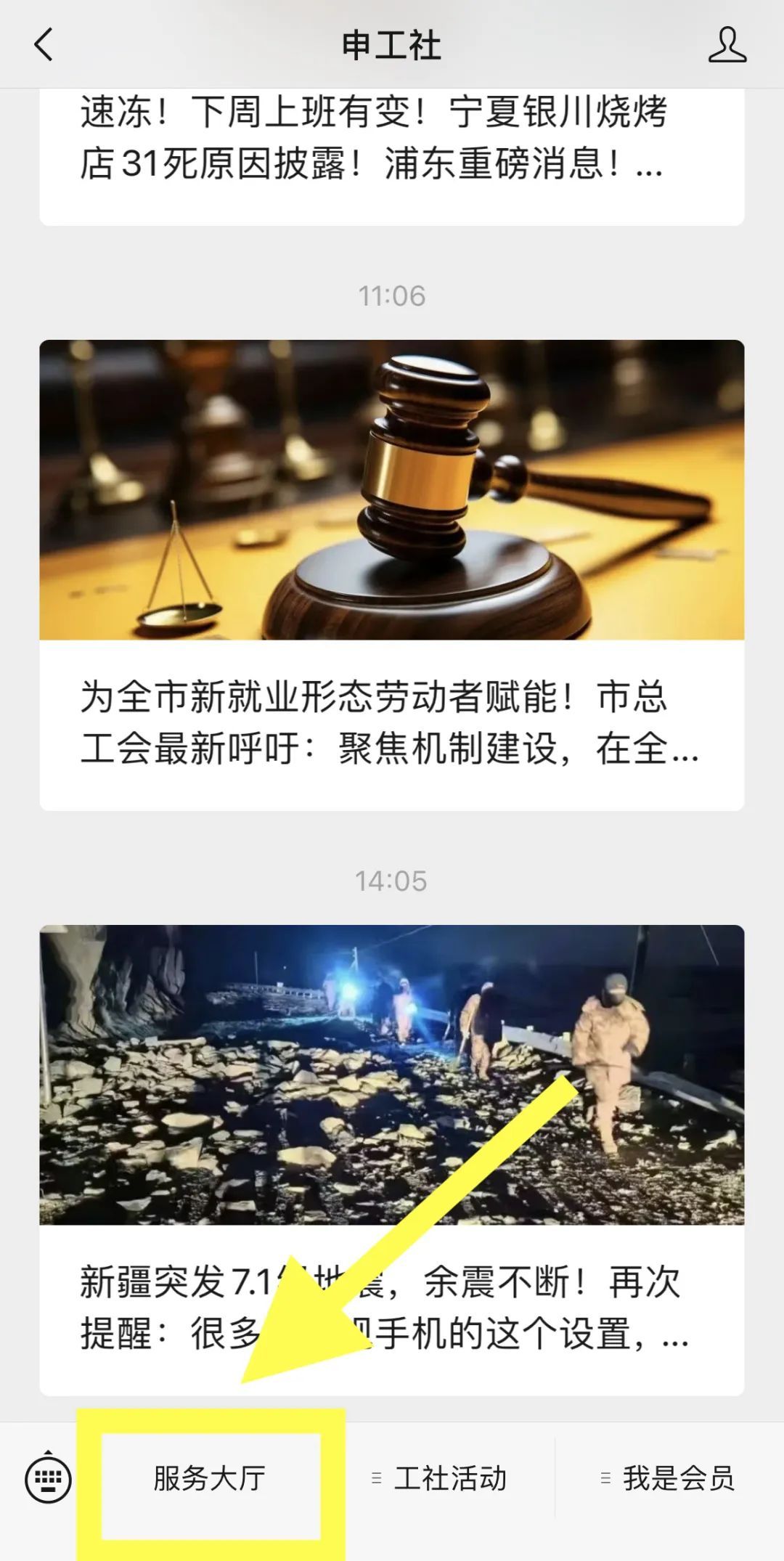
Task: Switch to keyboard input mode
Action: [x=48, y=1478]
